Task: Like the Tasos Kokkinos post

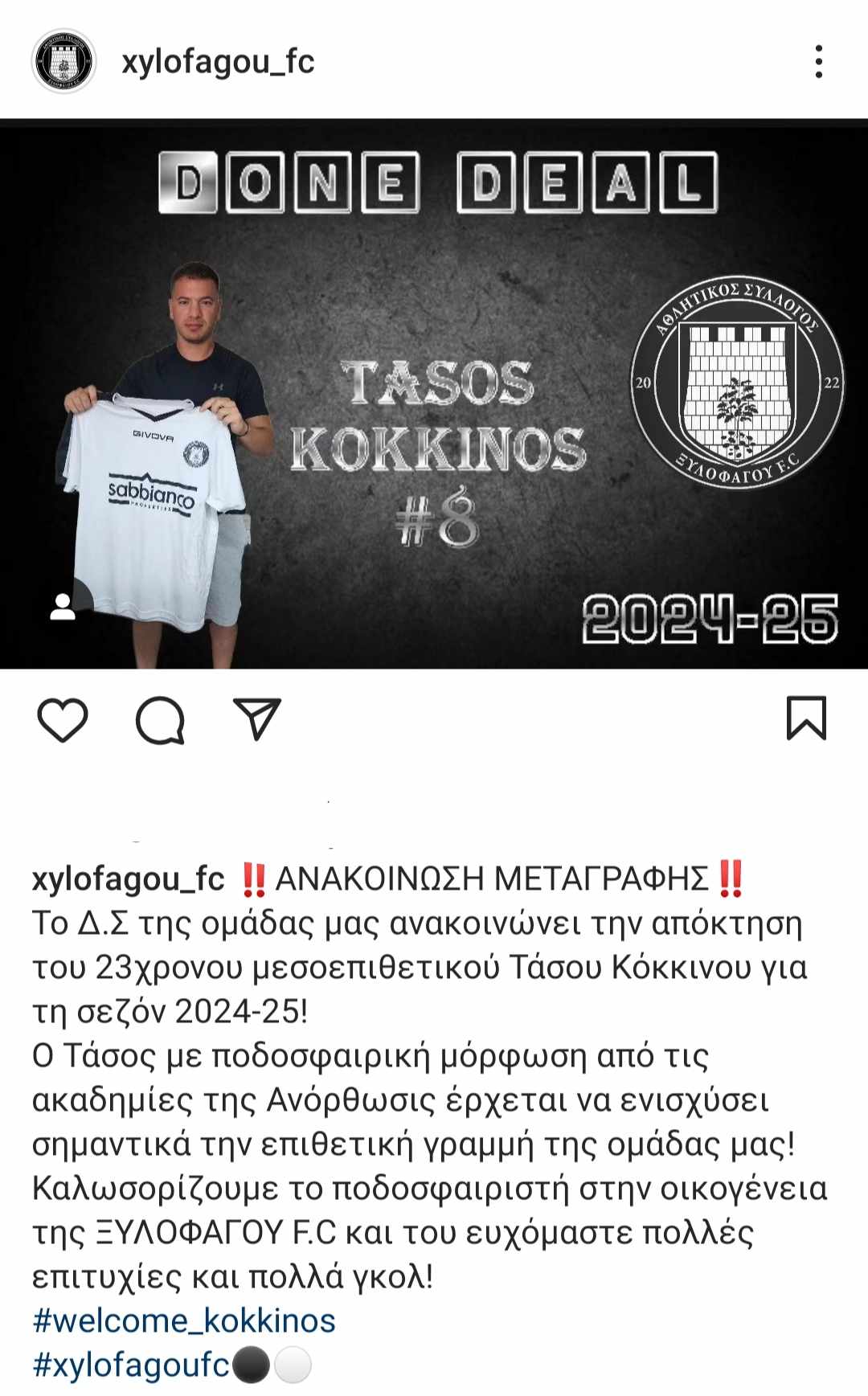Action: point(63,719)
